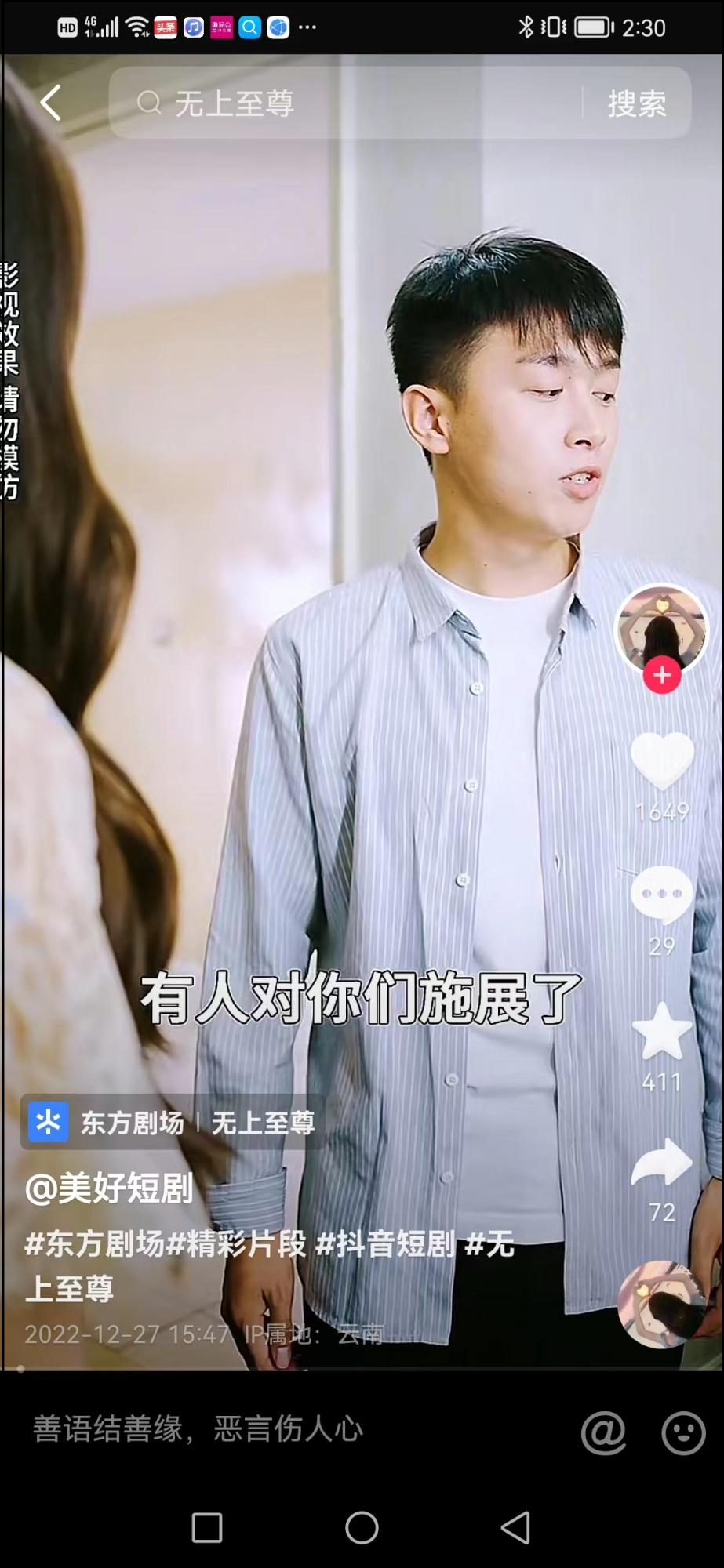Viewport: 724px width, 1568px height.
Task: Open the emoji picker smiley icon
Action: click(x=683, y=1432)
